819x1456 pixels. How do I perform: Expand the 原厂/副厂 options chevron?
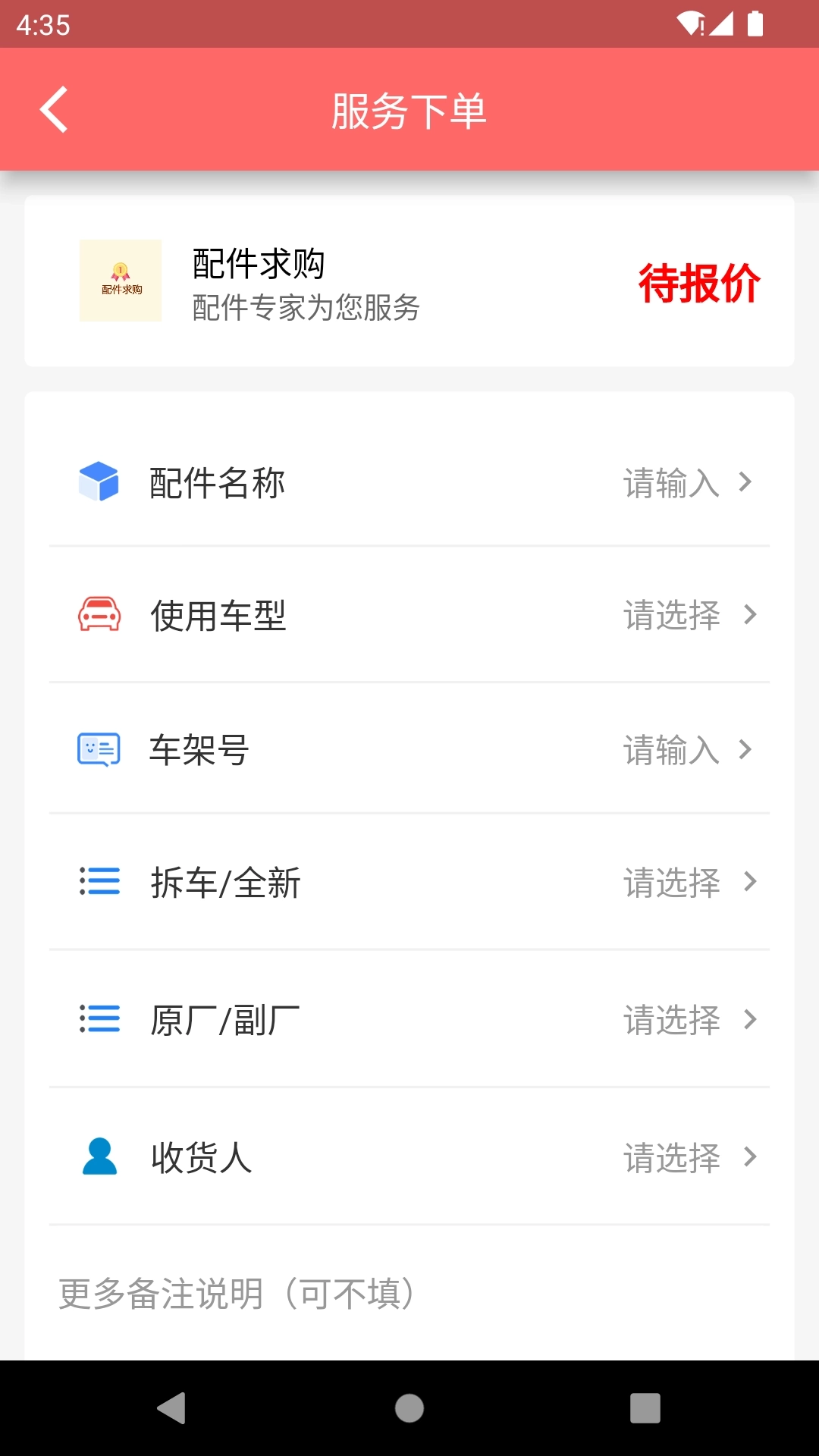(750, 1020)
